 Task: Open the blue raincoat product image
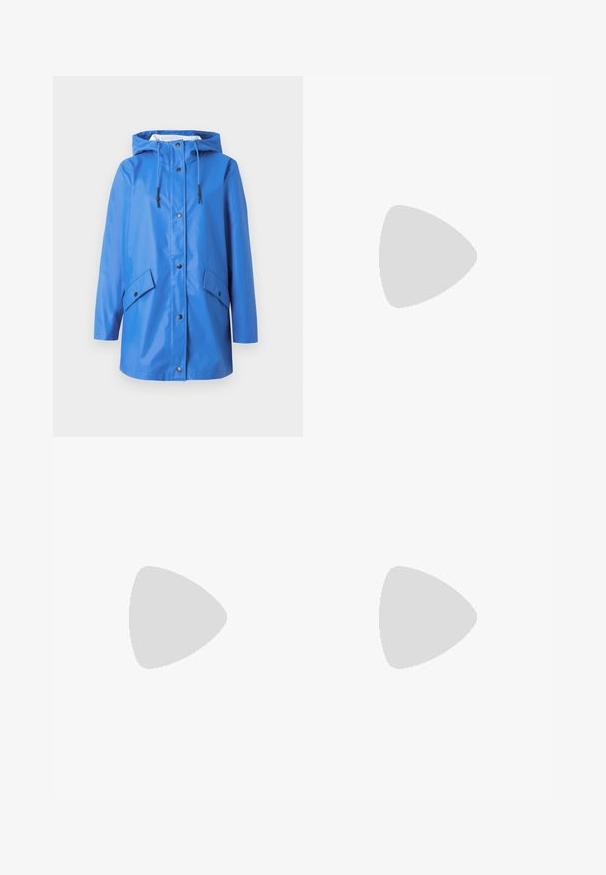pos(177,256)
